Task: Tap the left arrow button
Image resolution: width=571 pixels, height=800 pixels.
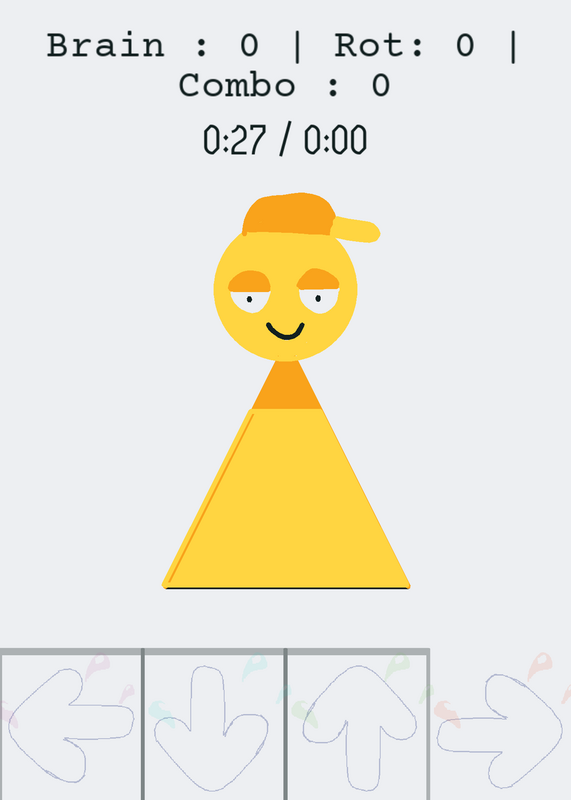Action: coord(71,726)
